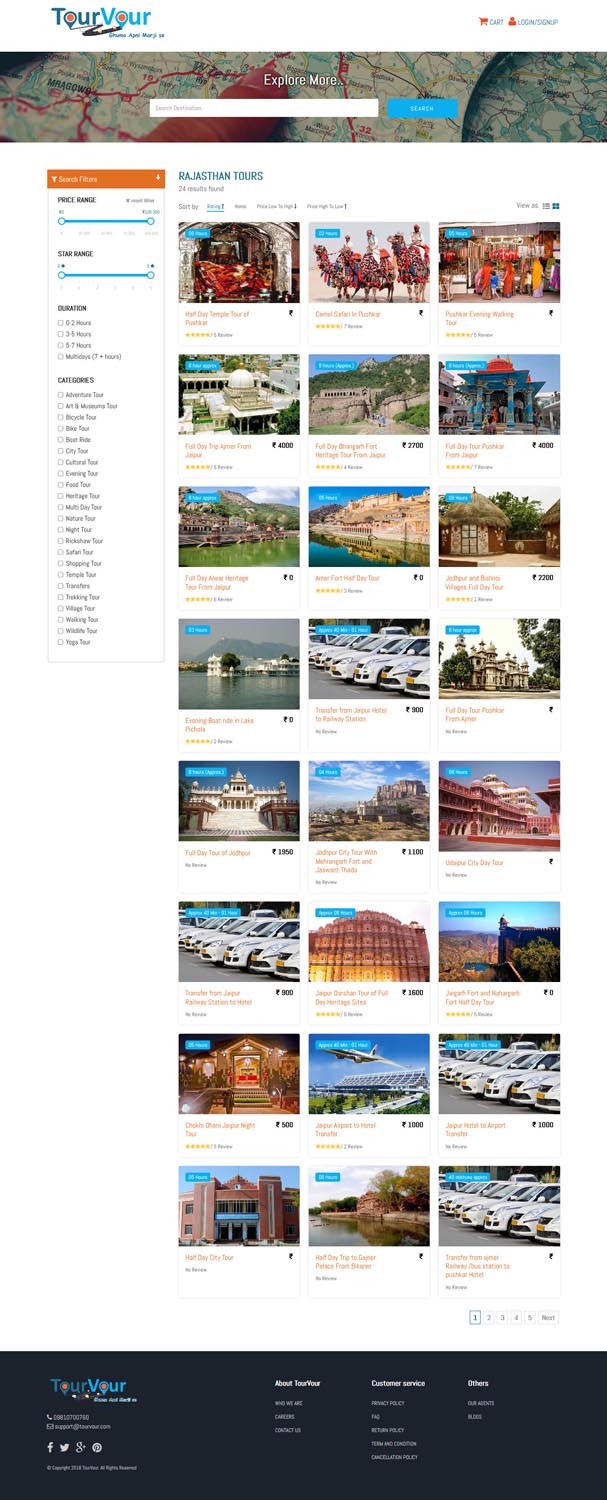
Task: Enable the Yoga Tour category filter
Action: (x=61, y=642)
